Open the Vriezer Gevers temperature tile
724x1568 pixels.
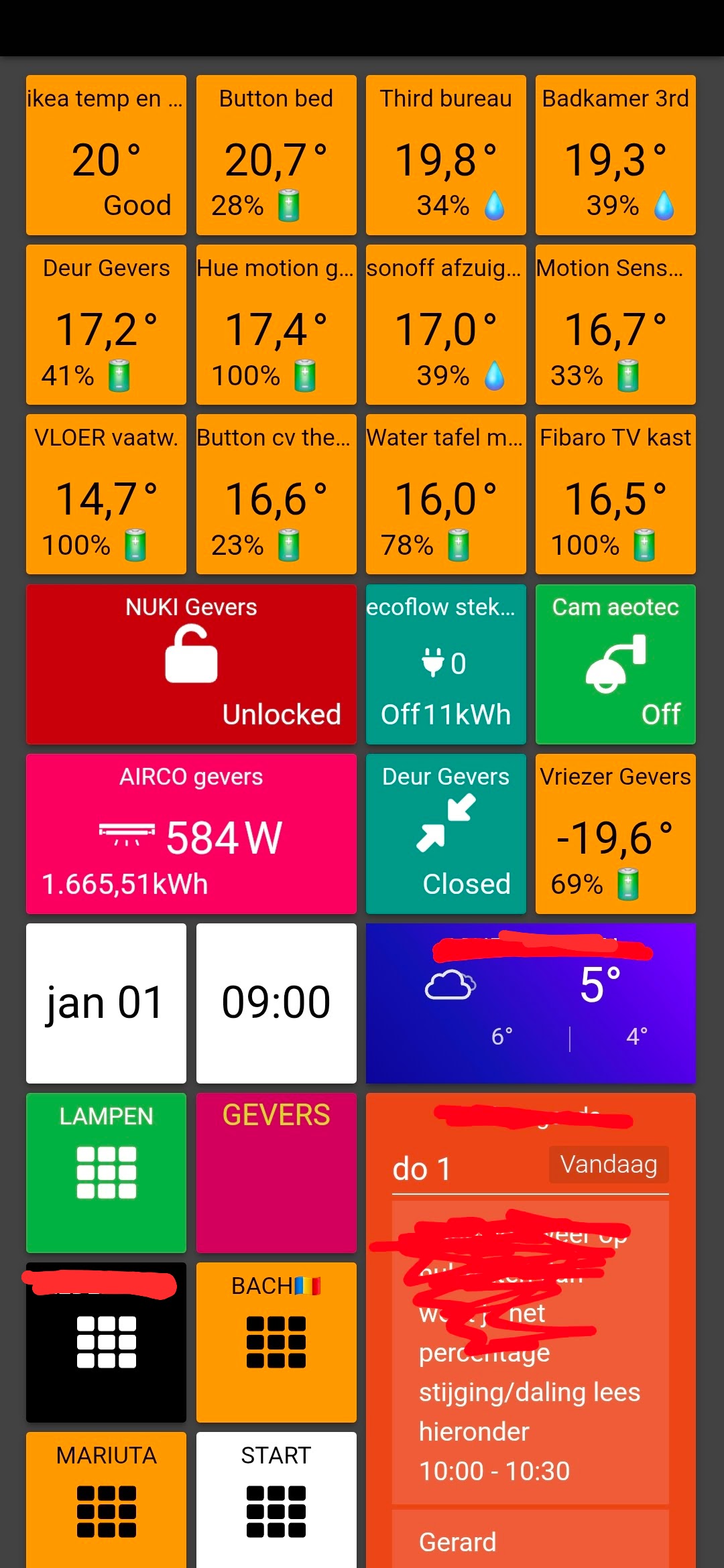pos(615,834)
